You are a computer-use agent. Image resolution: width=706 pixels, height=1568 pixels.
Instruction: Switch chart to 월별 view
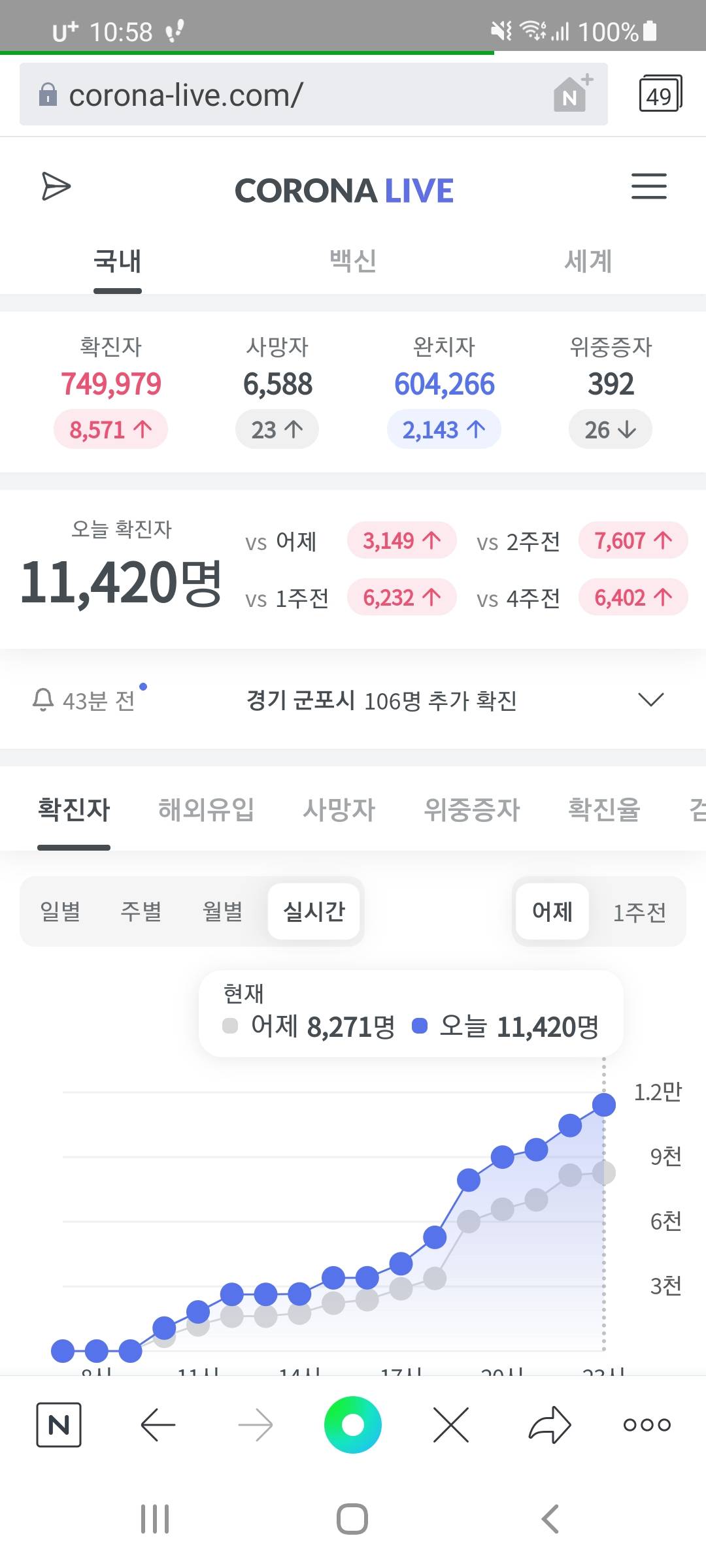222,911
